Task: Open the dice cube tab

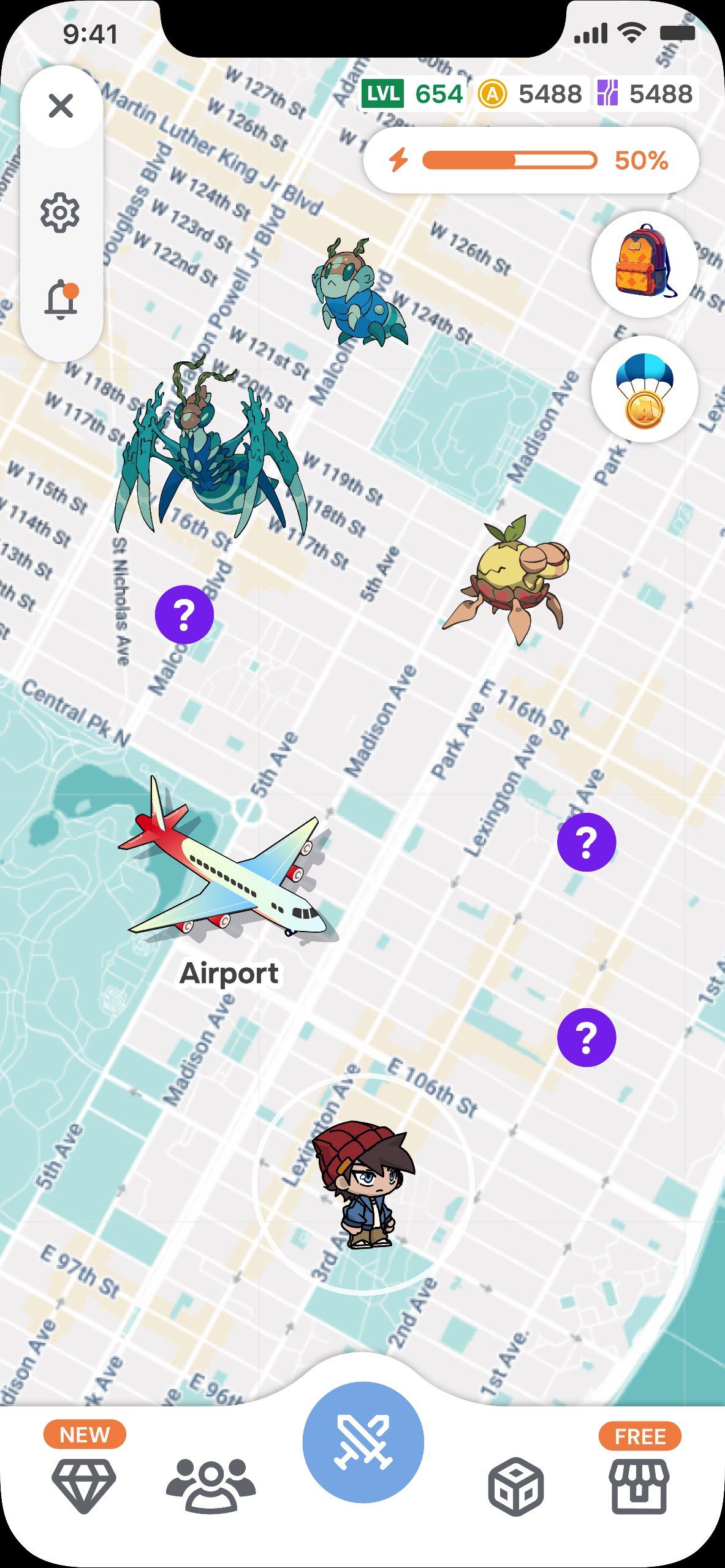Action: [x=515, y=1487]
